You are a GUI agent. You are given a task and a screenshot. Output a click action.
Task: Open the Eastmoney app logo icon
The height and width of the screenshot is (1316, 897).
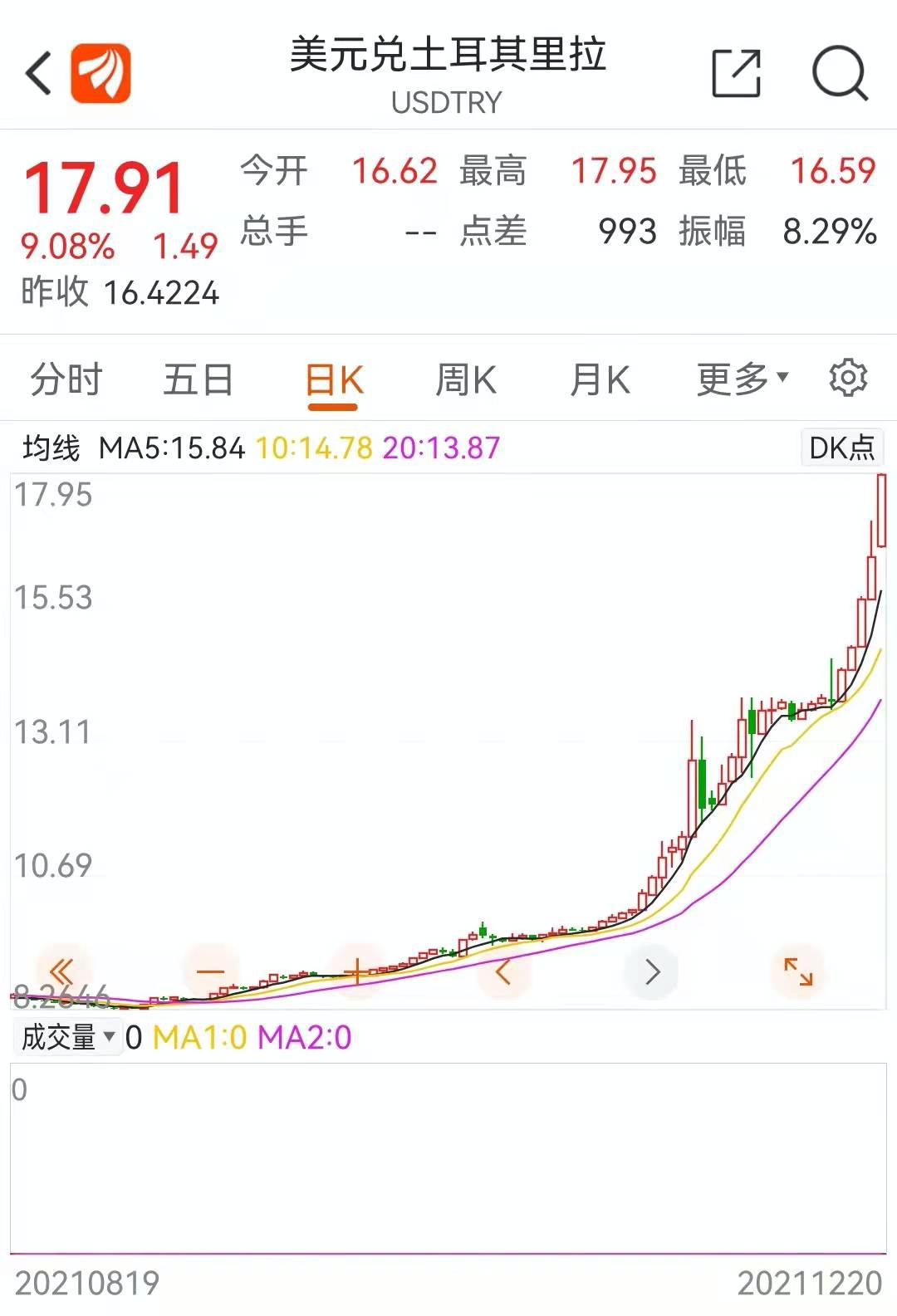click(x=100, y=73)
